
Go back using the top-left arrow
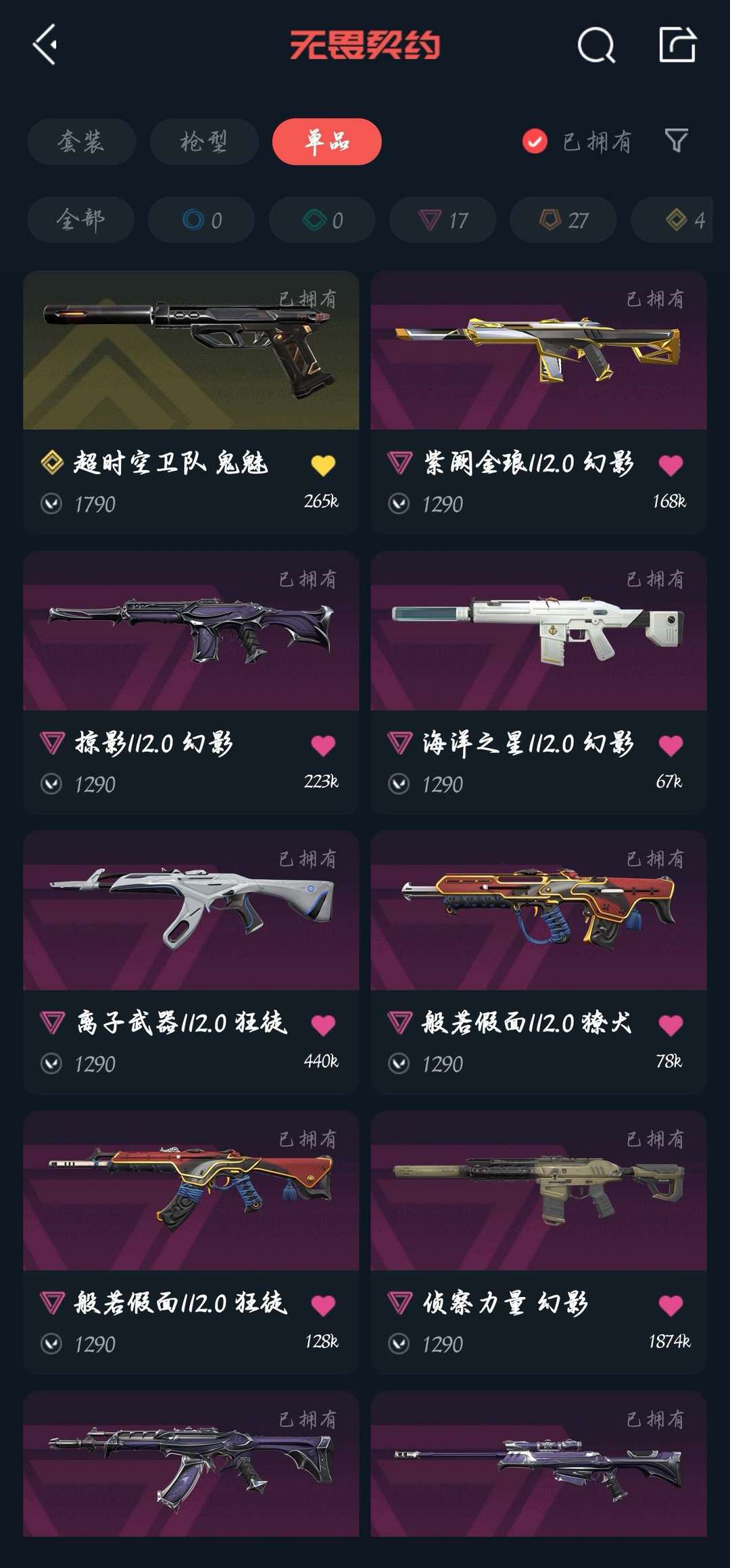(45, 45)
